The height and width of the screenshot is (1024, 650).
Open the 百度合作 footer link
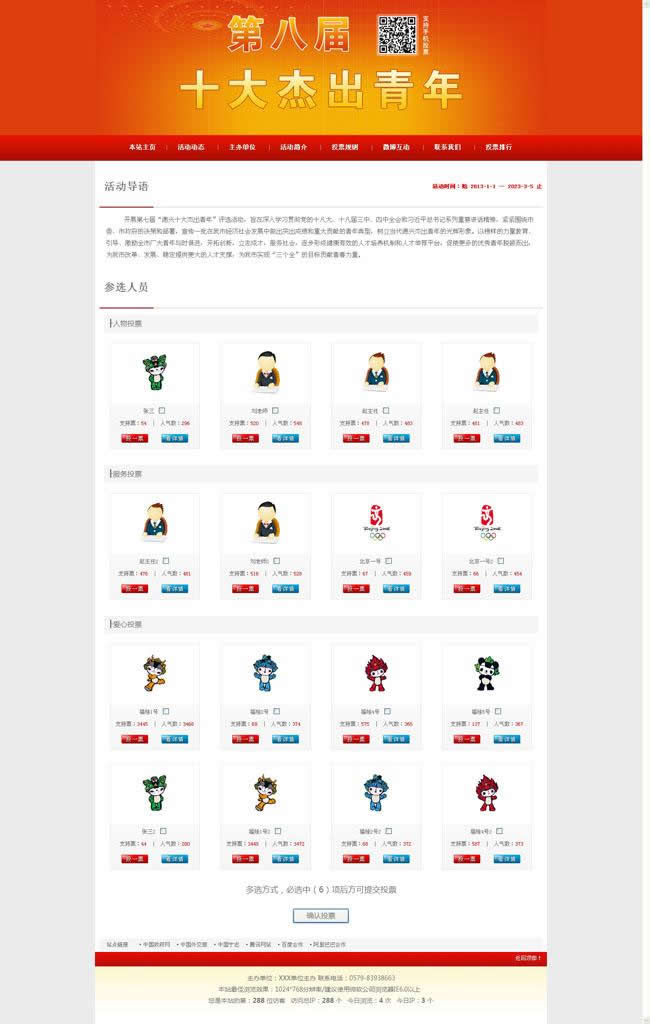coord(294,944)
